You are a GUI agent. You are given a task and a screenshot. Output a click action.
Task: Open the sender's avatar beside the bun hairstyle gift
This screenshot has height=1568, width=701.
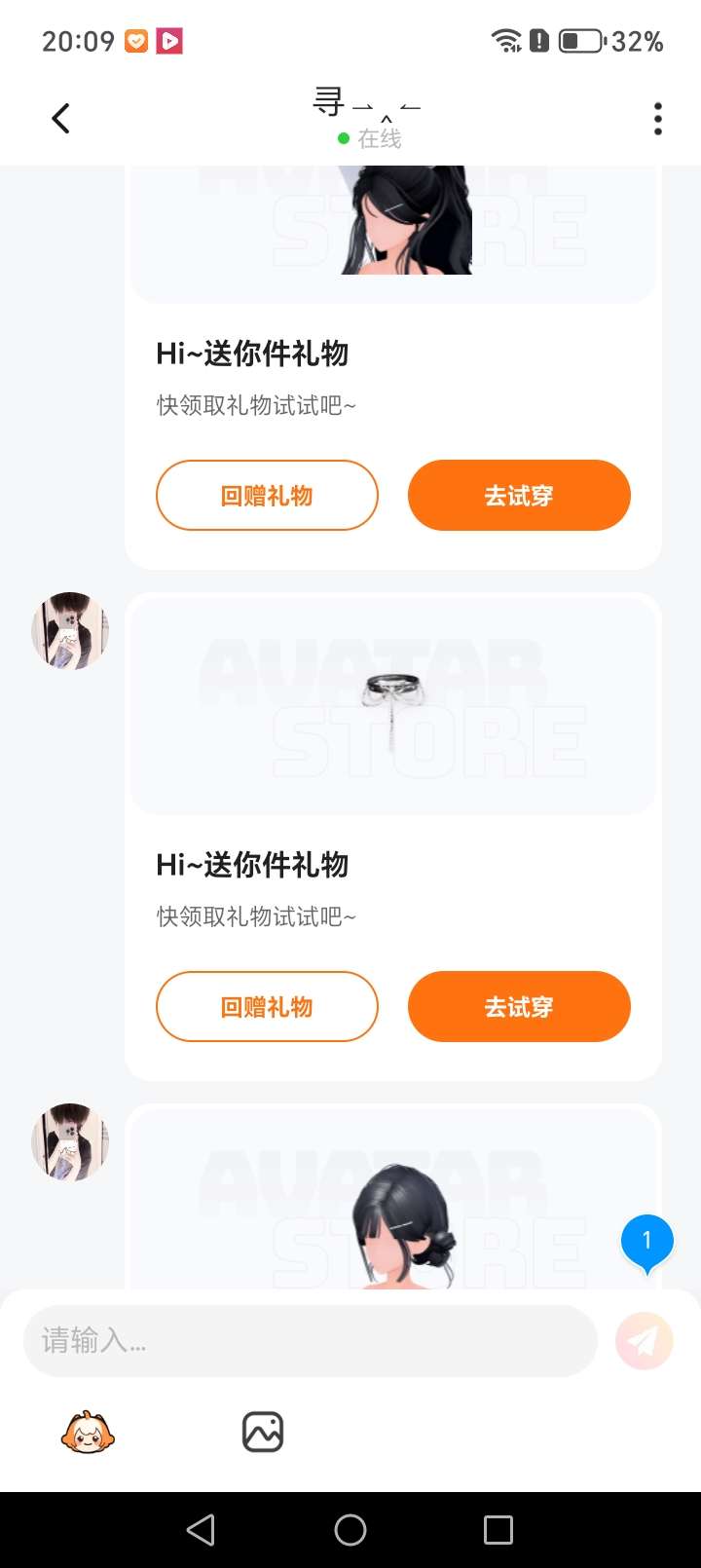pos(70,1142)
